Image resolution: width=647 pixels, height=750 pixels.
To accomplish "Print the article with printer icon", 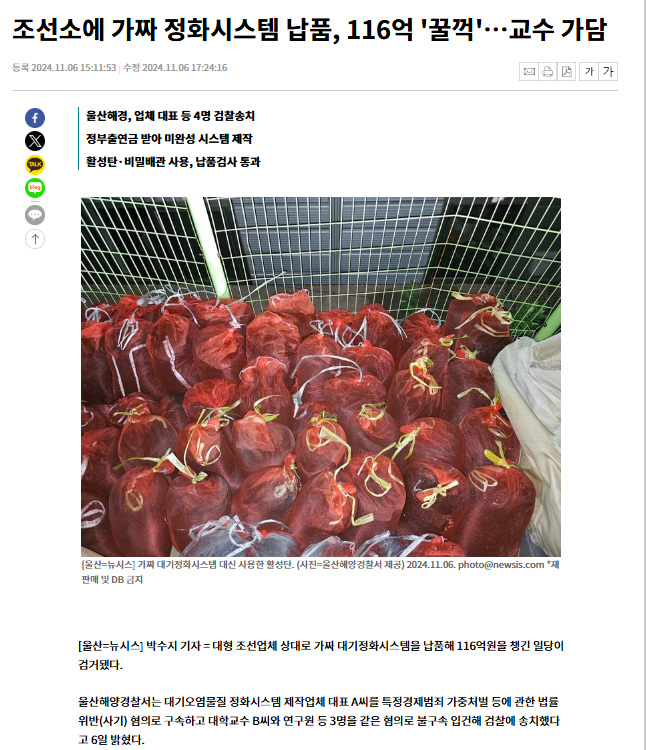I will pos(548,71).
